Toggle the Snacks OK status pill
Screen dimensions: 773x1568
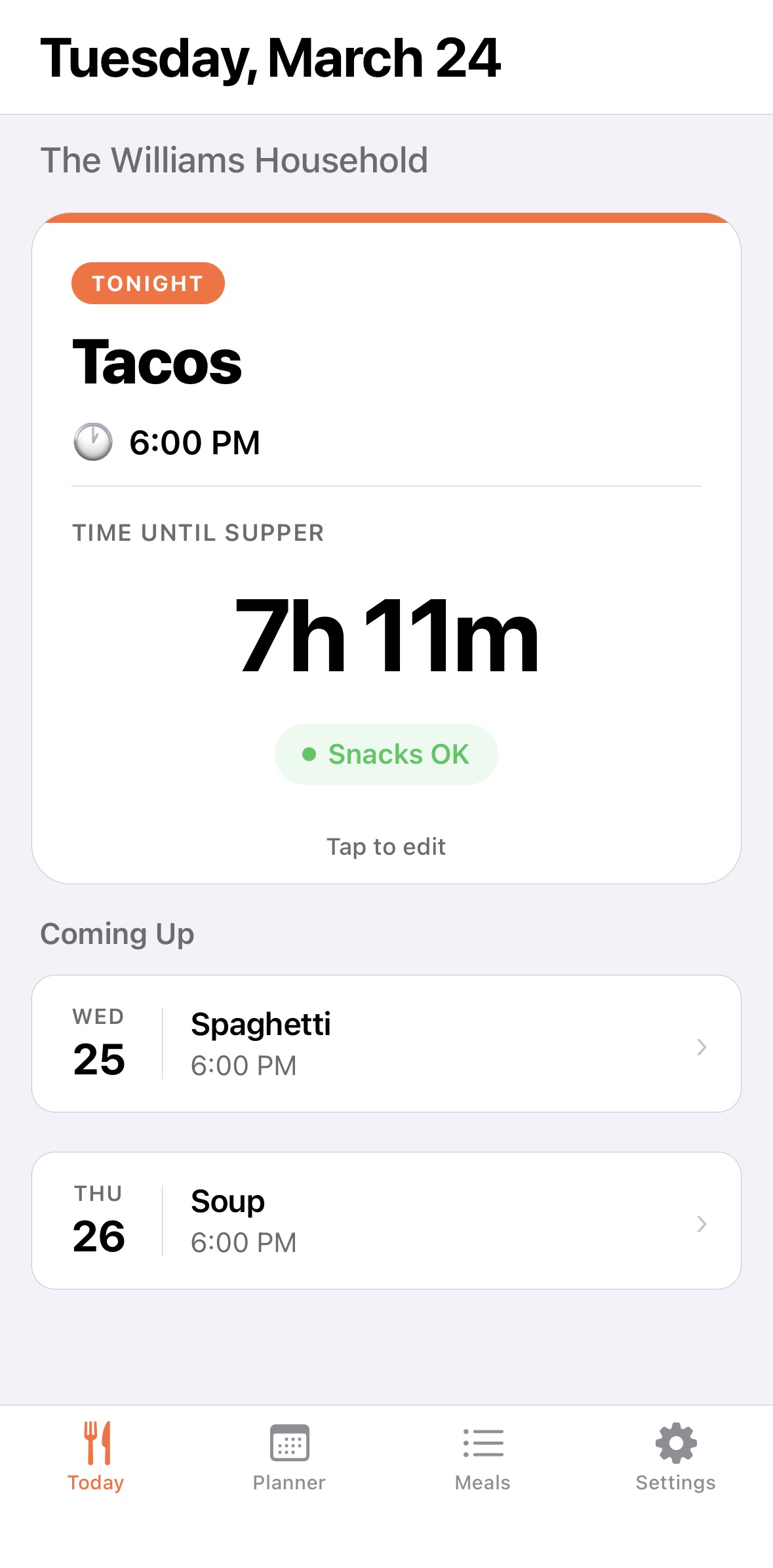(386, 755)
